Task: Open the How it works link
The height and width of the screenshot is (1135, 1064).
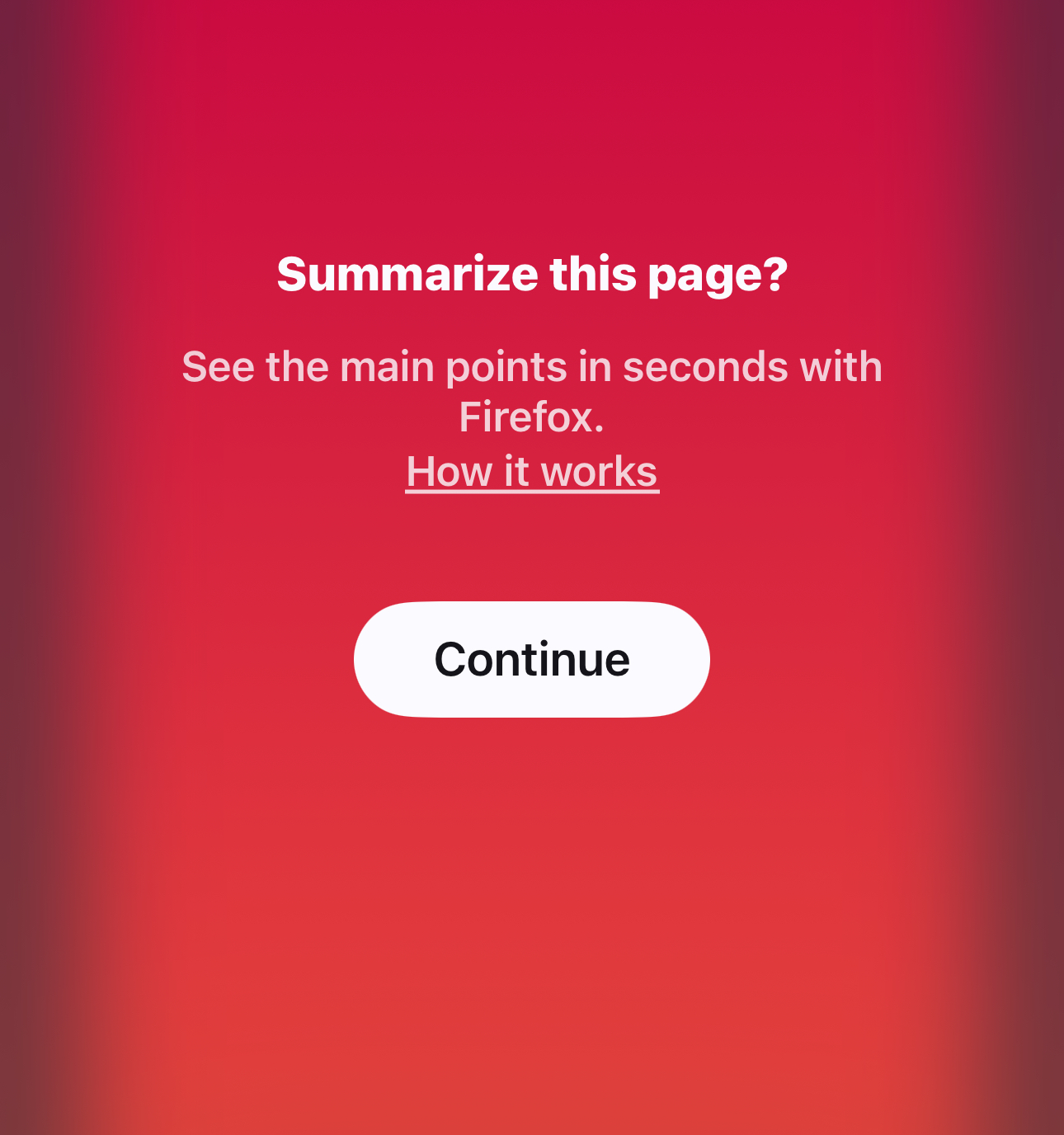Action: [532, 472]
